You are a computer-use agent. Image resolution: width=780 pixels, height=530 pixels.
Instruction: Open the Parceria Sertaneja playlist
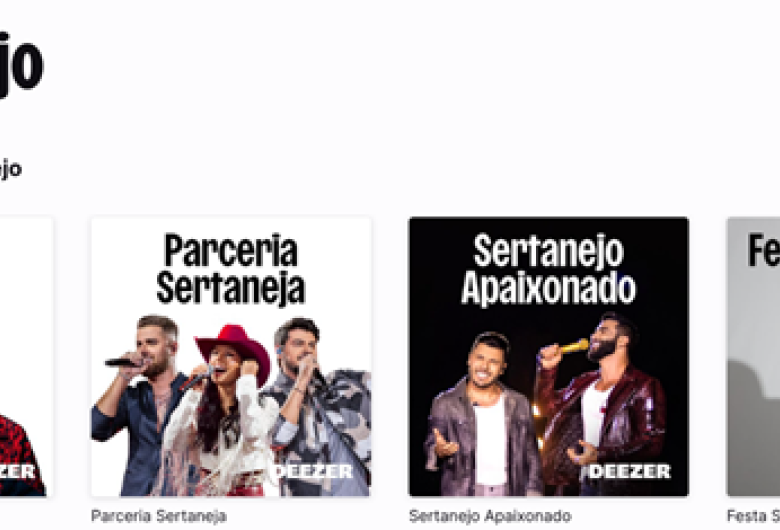[231, 357]
